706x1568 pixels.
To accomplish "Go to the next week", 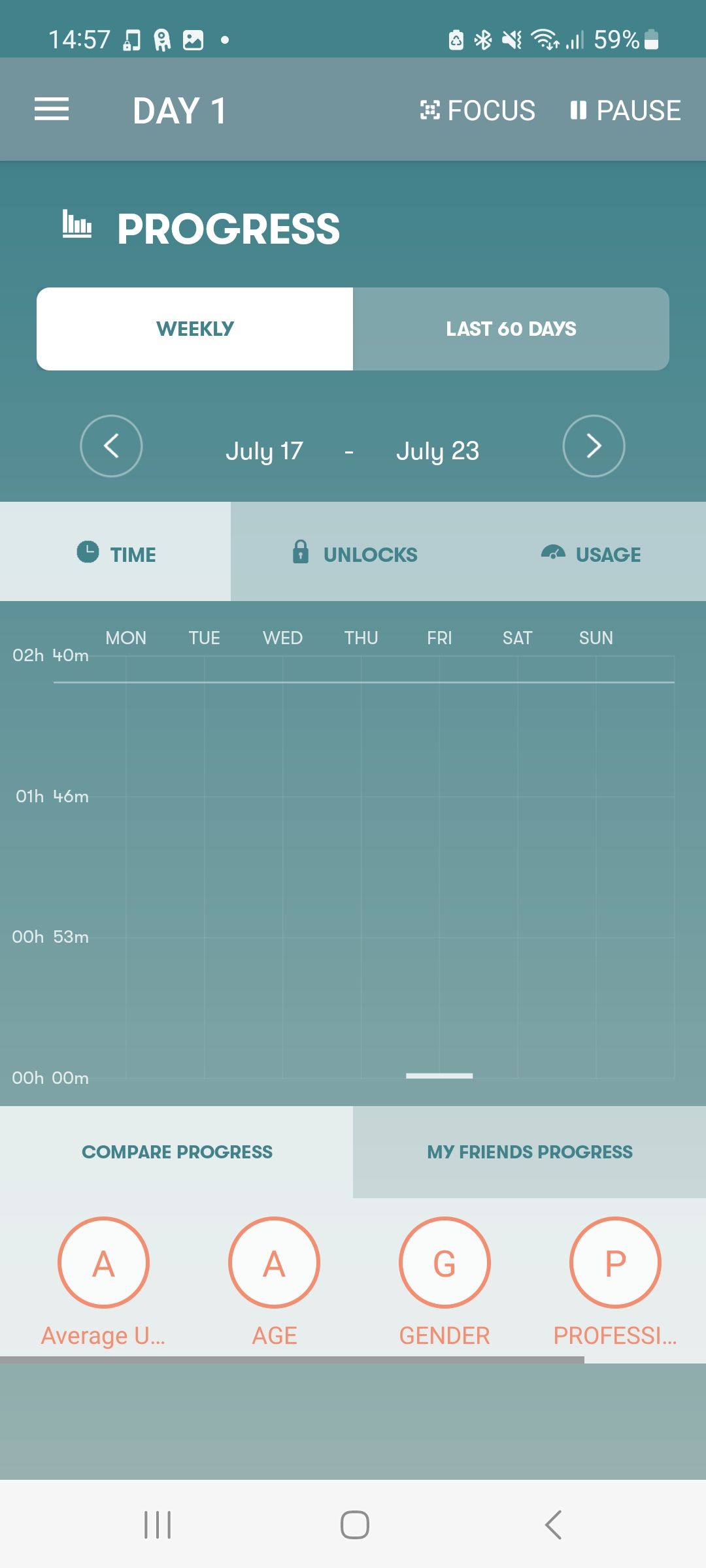I will [x=594, y=446].
